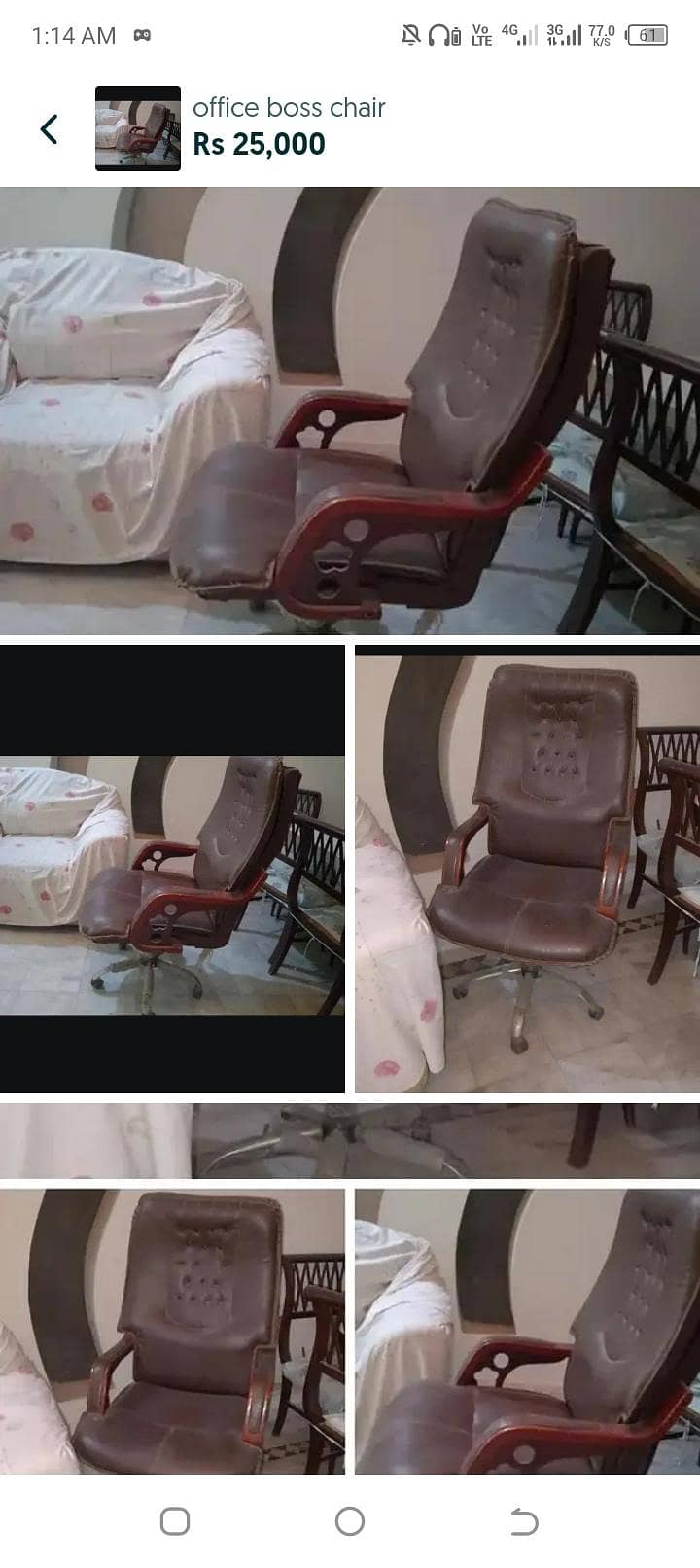Open the large side-view chair photo

350,410
